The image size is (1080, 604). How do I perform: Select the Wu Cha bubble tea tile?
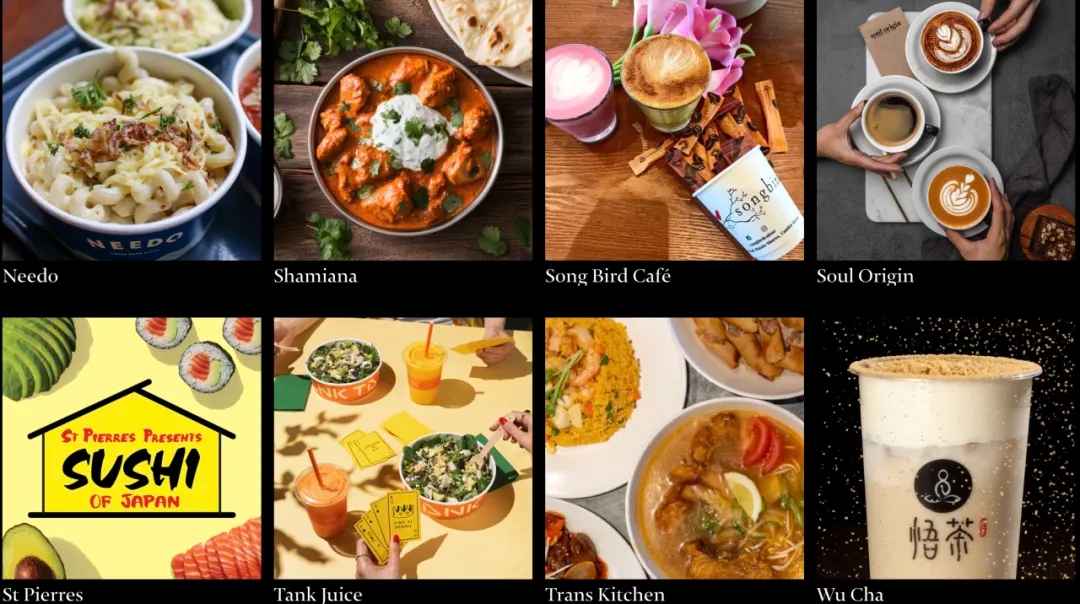coord(945,448)
